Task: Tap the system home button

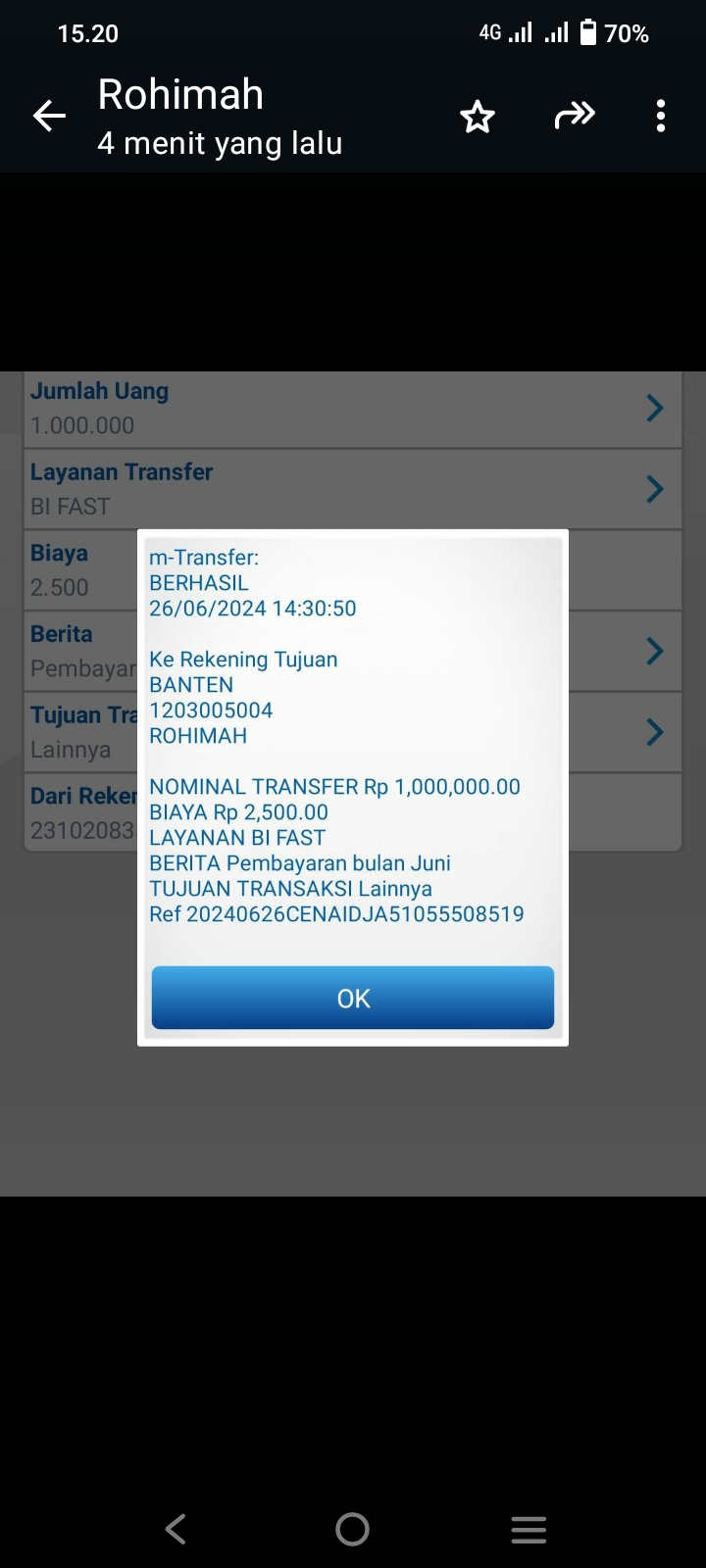Action: (352, 1529)
